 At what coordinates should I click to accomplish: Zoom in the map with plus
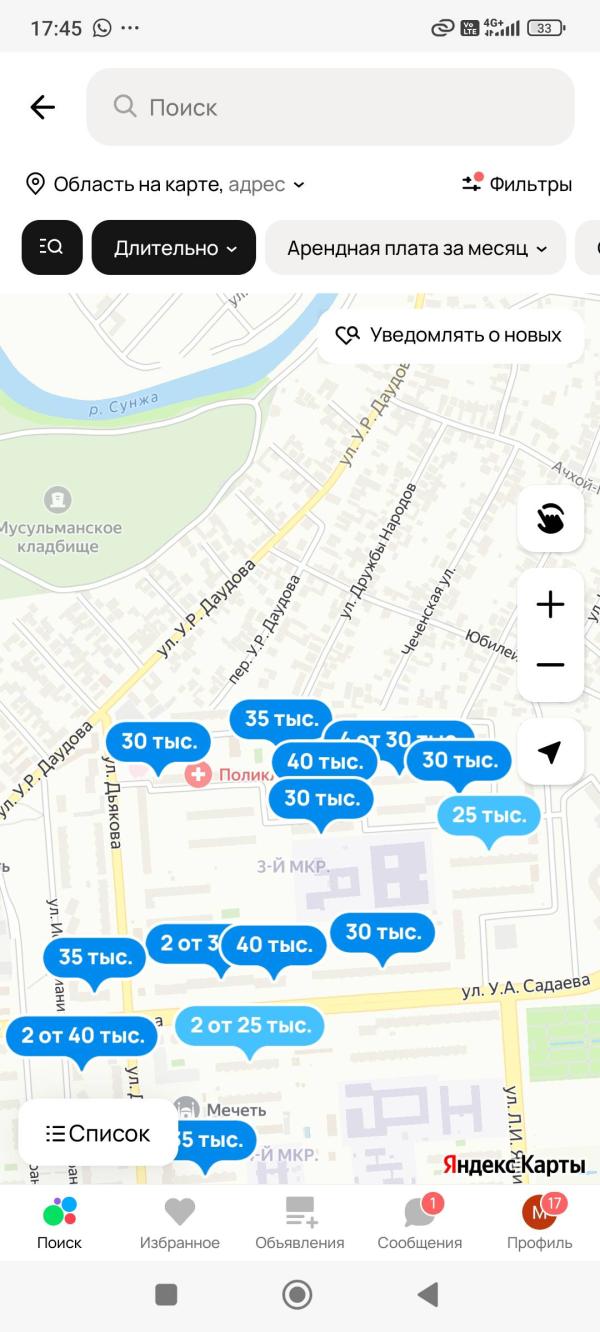point(550,604)
